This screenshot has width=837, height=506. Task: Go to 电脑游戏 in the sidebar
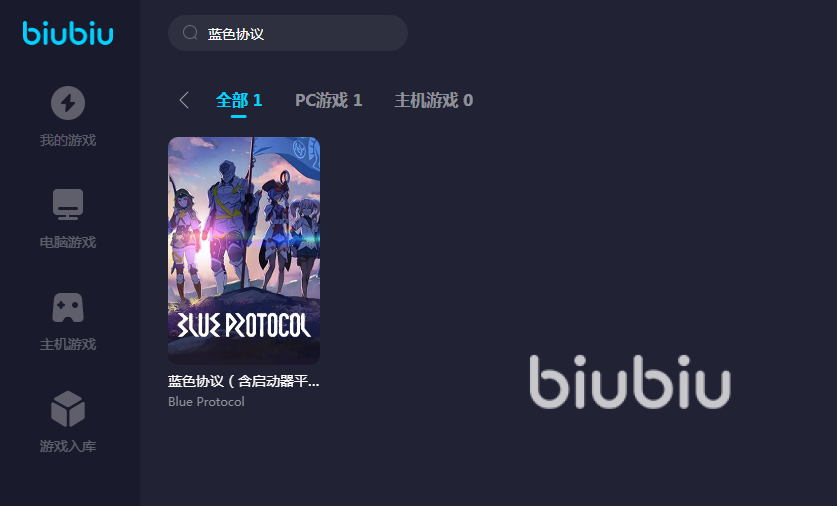(x=68, y=219)
